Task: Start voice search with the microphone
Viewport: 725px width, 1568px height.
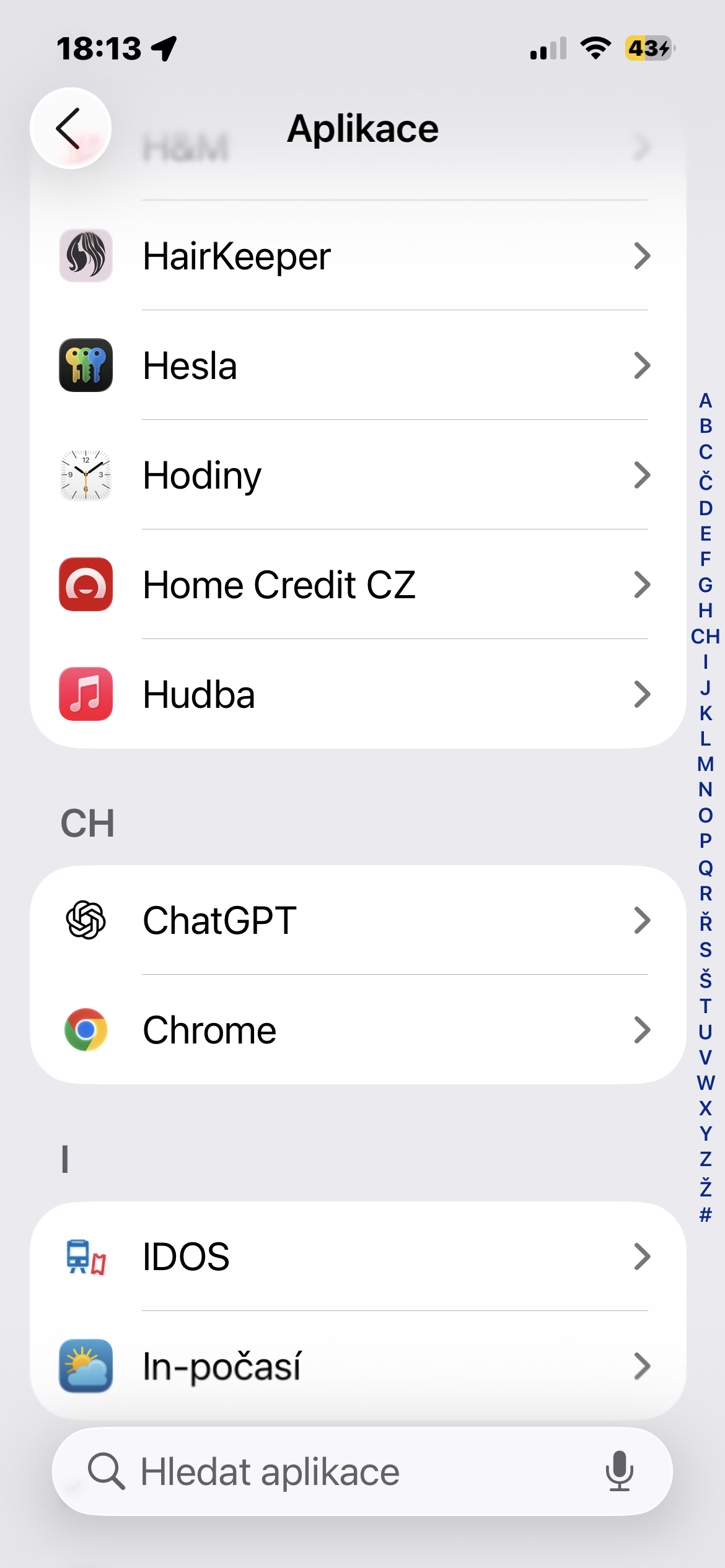Action: 619,1472
